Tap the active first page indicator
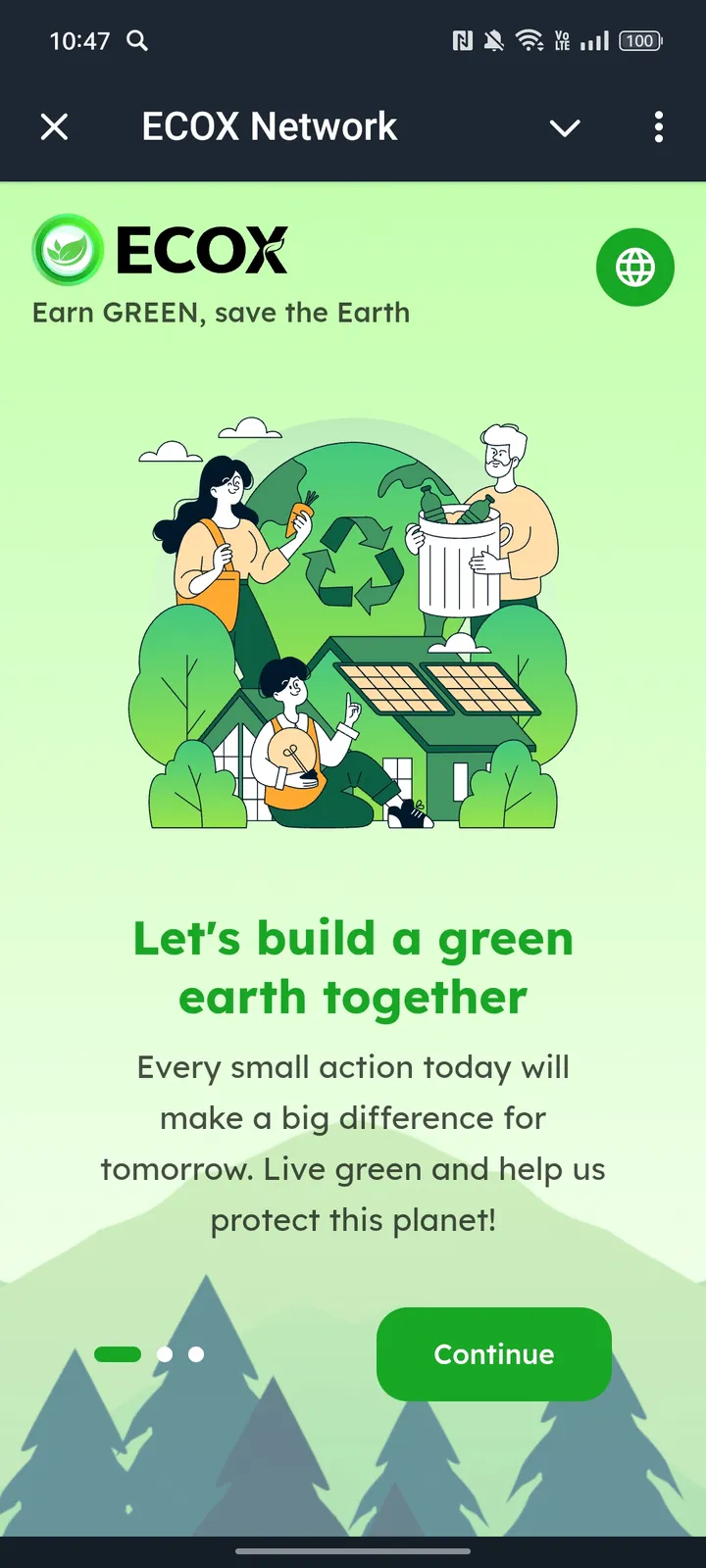This screenshot has height=1568, width=706. (x=118, y=1354)
